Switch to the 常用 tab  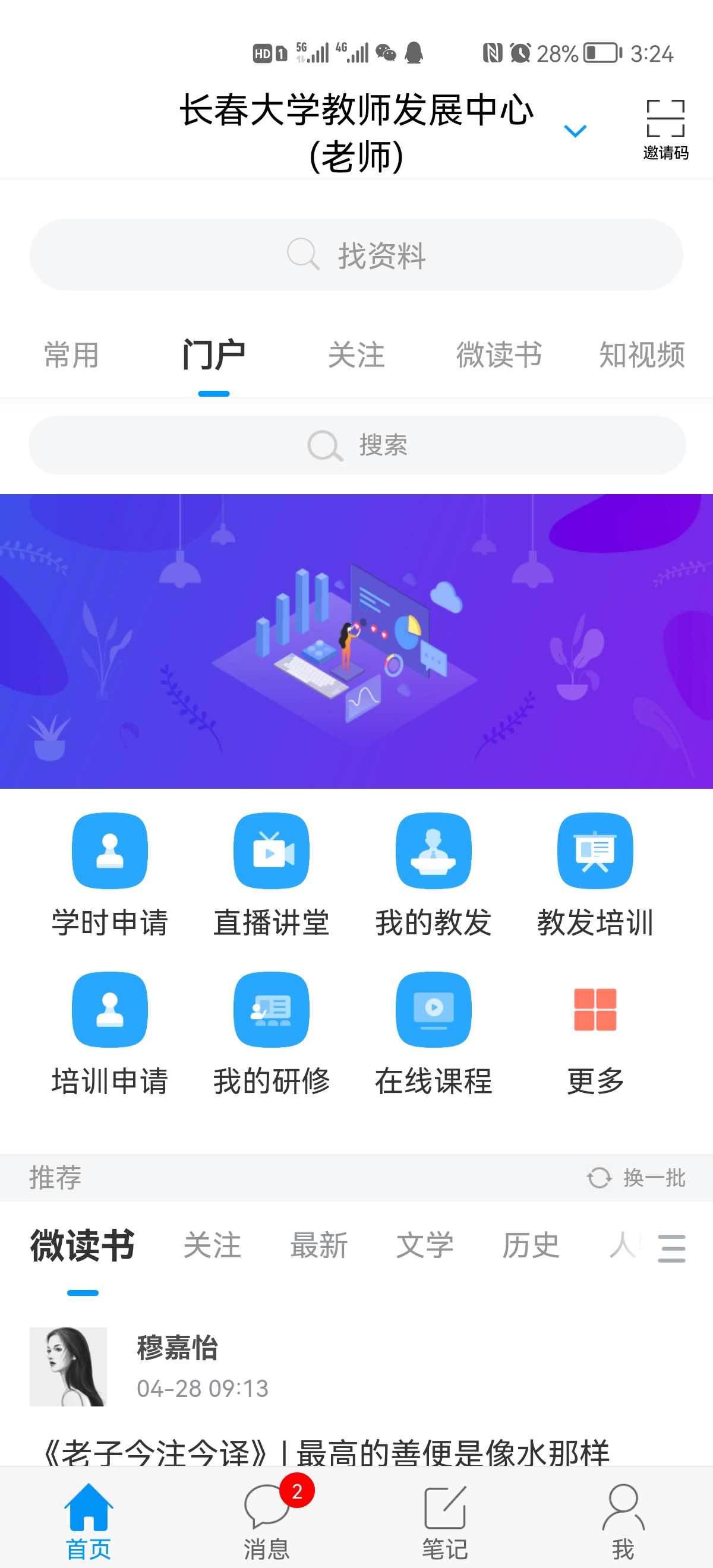point(71,355)
